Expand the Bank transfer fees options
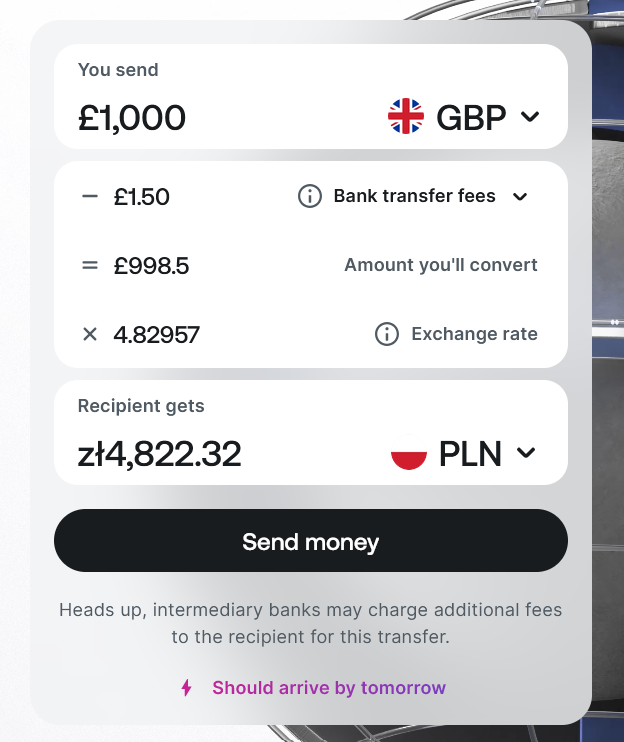This screenshot has width=624, height=742. tap(520, 196)
